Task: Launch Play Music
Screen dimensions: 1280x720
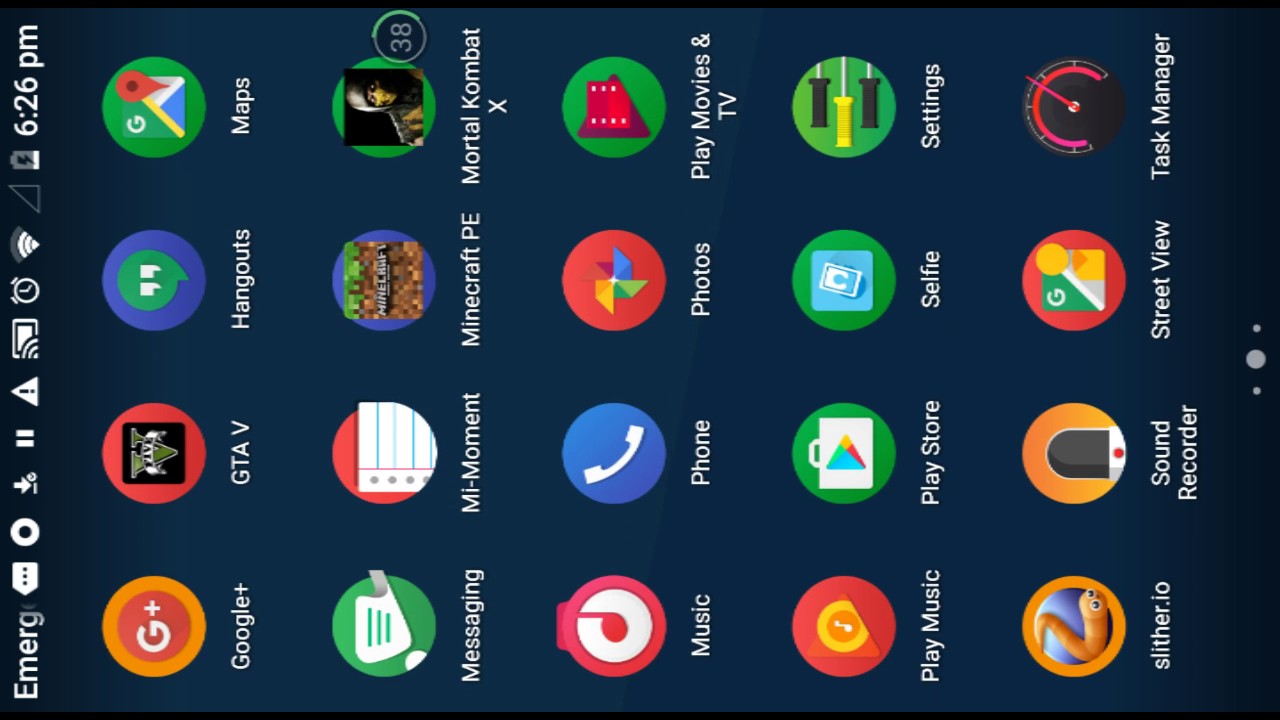Action: point(844,626)
